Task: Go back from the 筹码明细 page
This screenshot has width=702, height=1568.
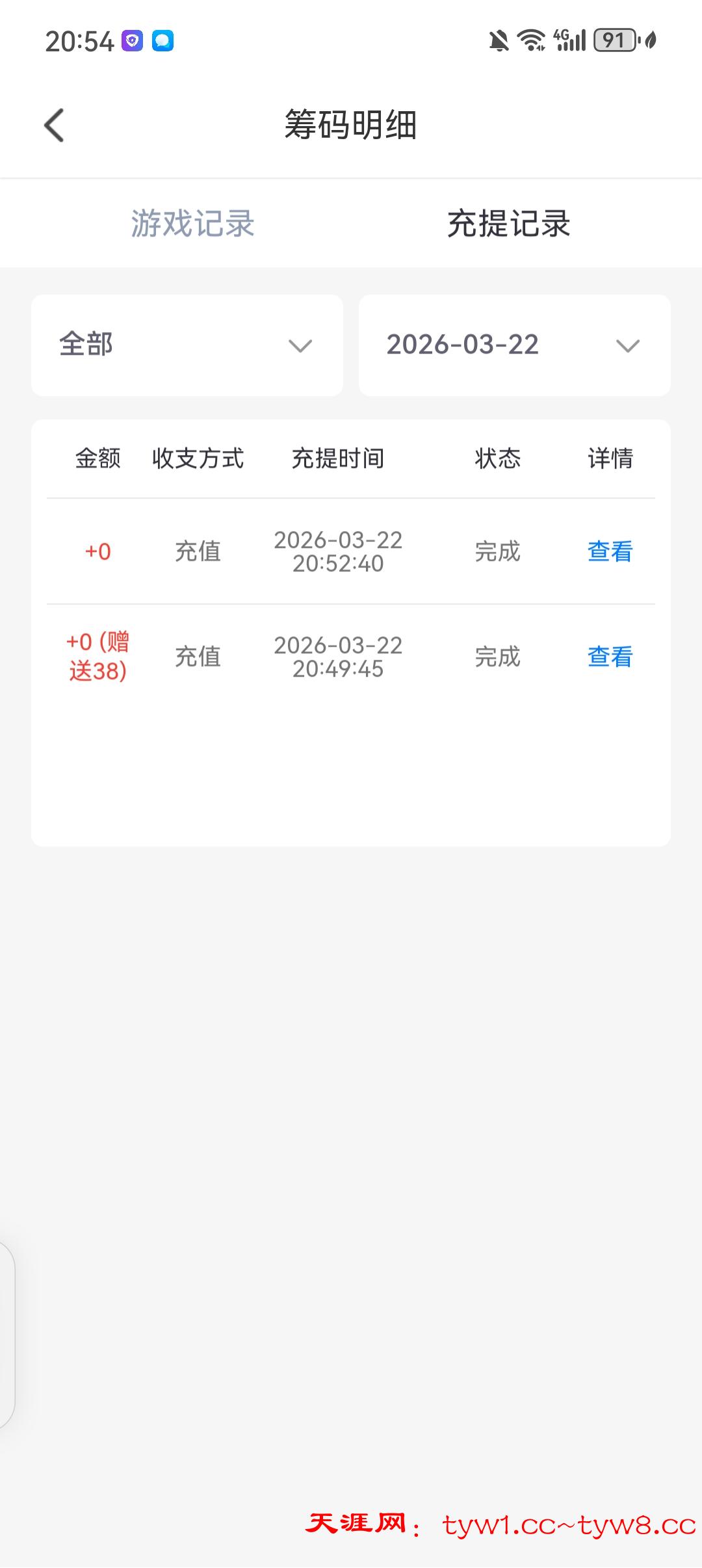Action: pos(55,125)
